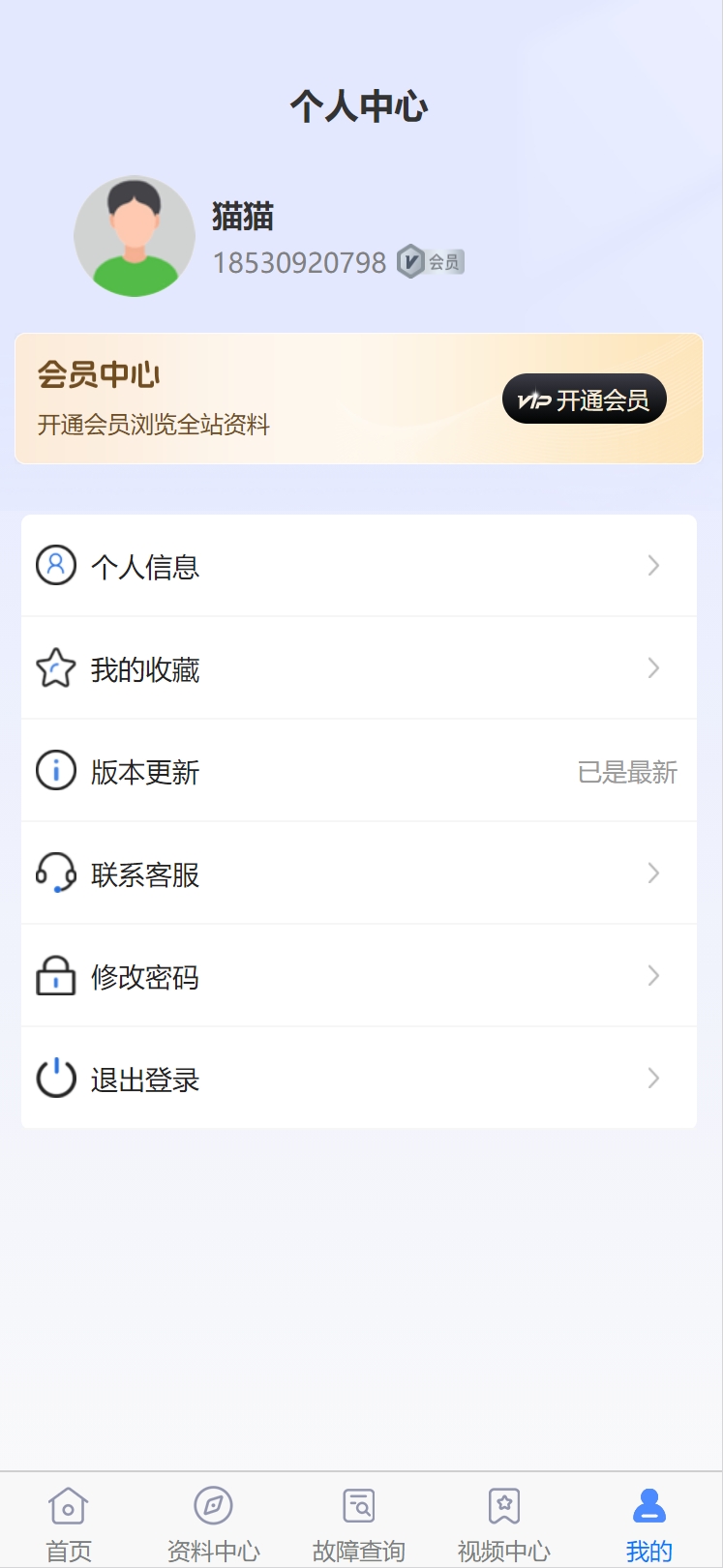The height and width of the screenshot is (1568, 723).
Task: Click the info icon next to 版本更新
Action: tap(56, 770)
